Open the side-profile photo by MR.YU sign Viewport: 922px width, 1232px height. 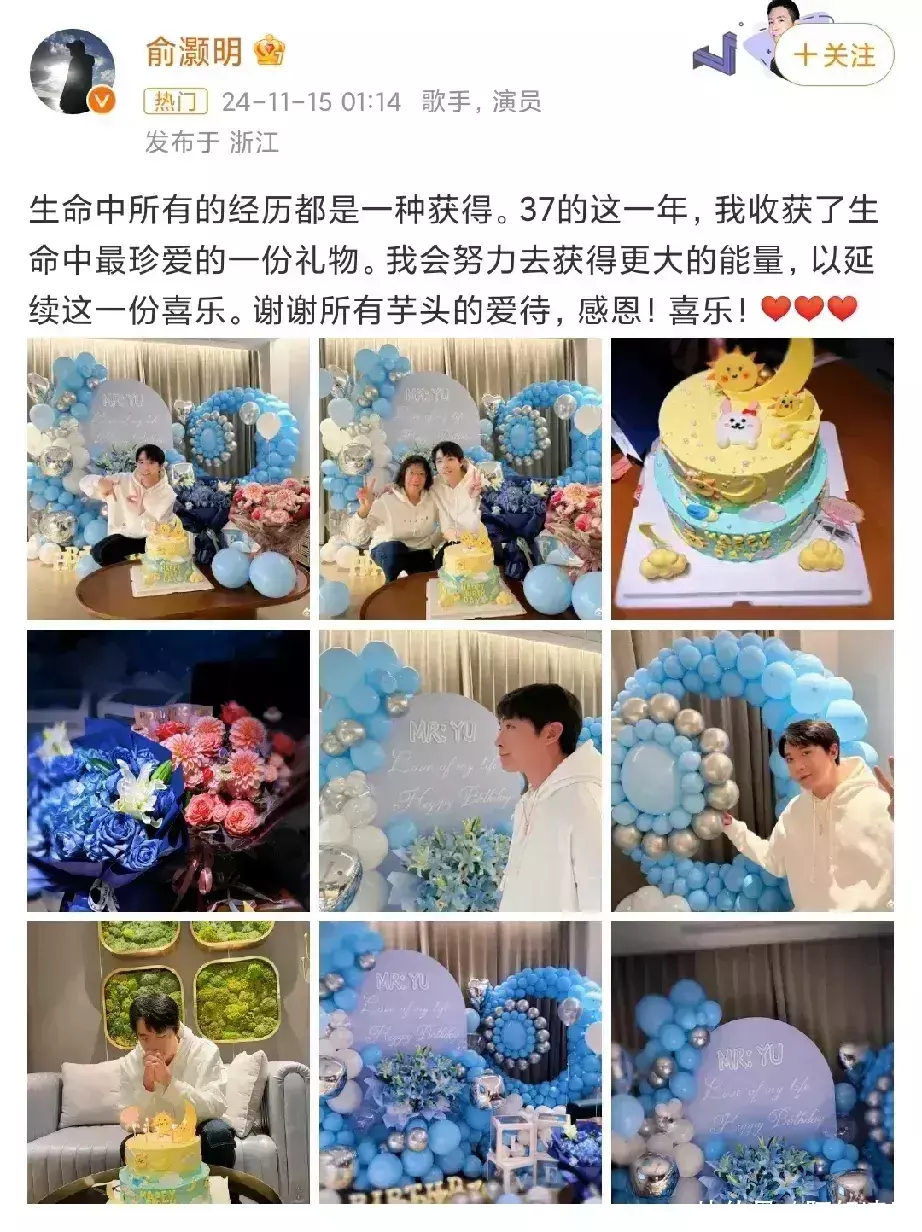tap(460, 770)
